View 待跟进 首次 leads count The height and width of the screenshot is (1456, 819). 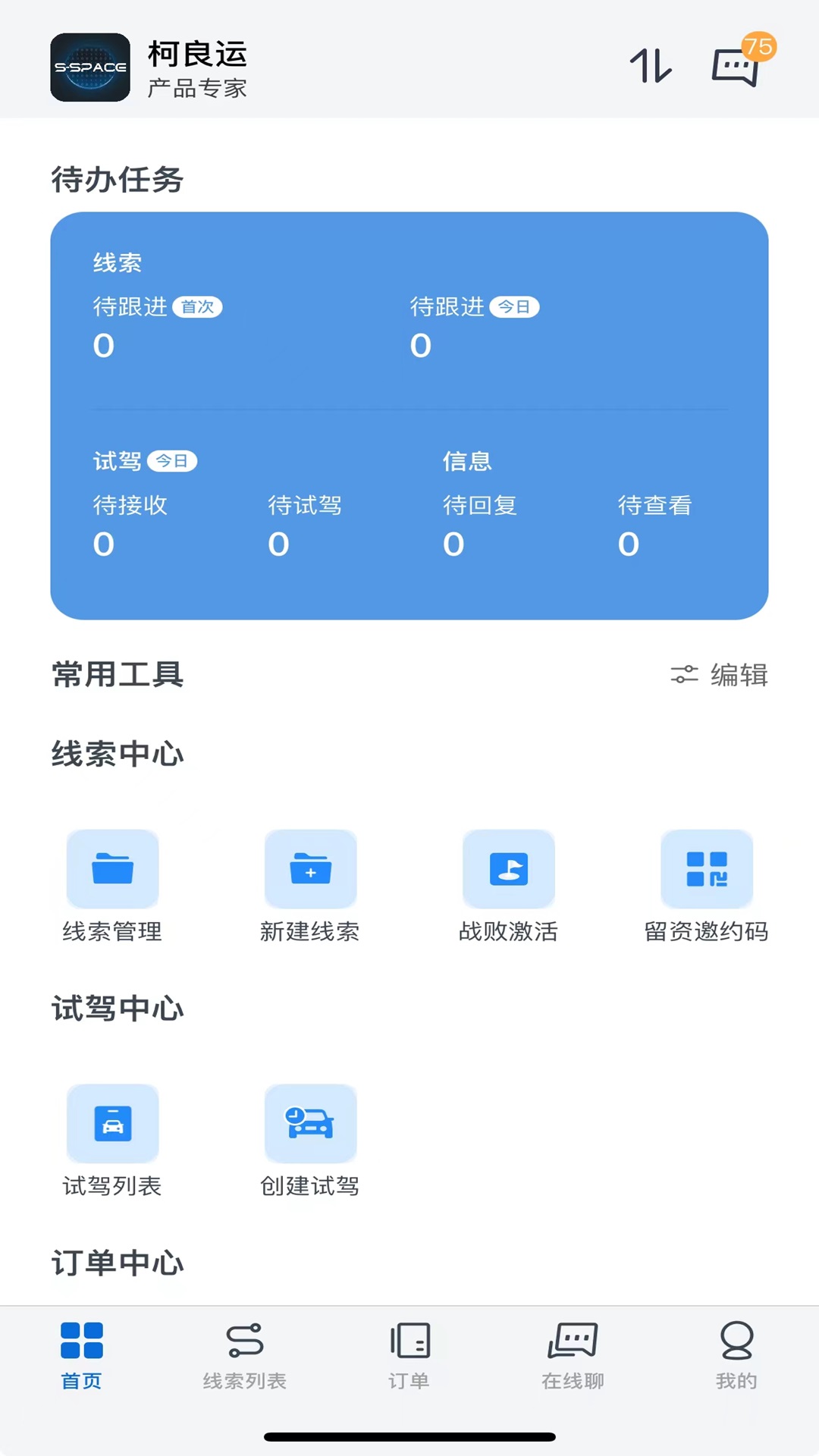click(x=104, y=346)
